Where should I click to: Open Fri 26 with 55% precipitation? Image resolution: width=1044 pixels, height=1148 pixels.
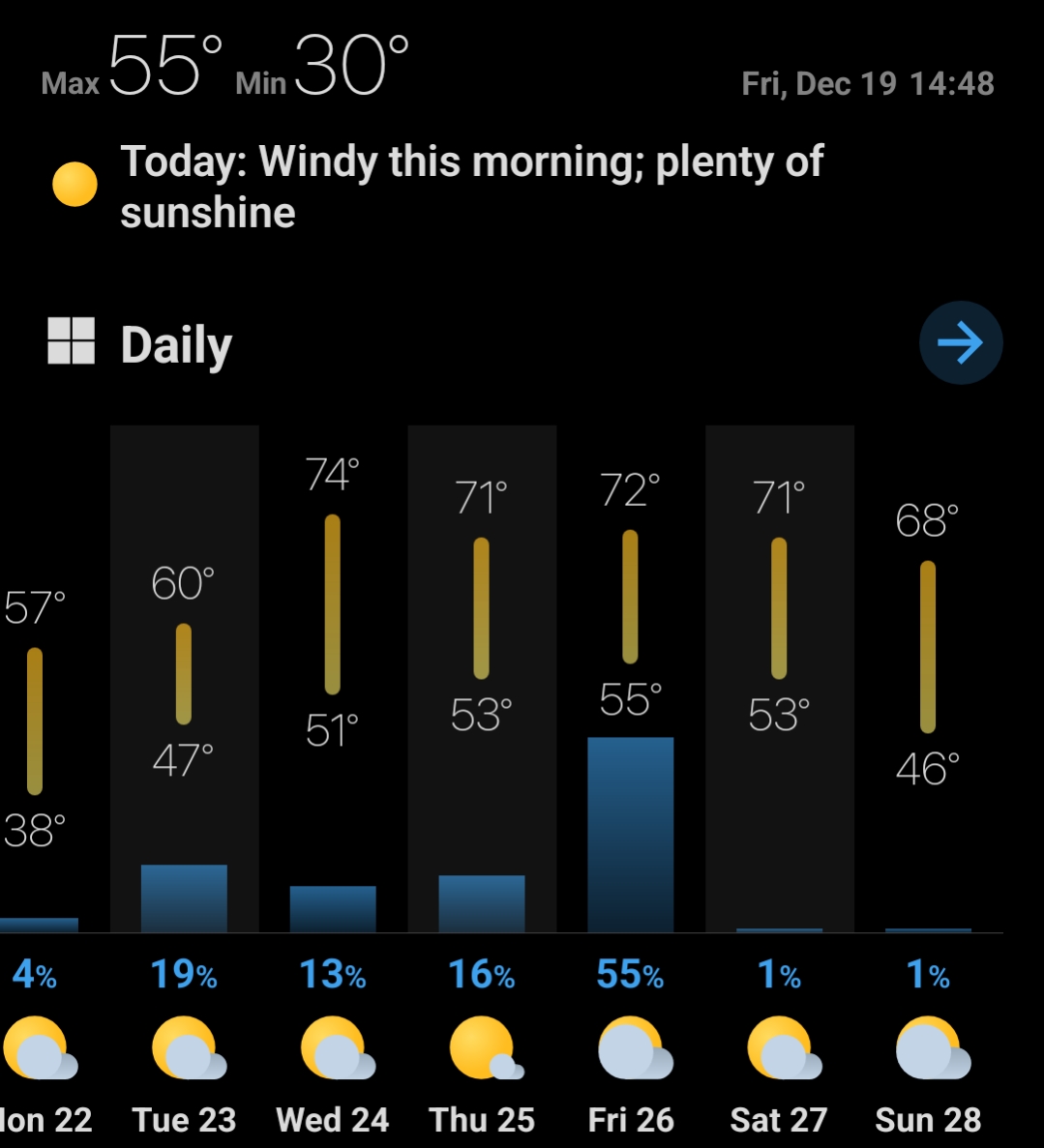[630, 774]
